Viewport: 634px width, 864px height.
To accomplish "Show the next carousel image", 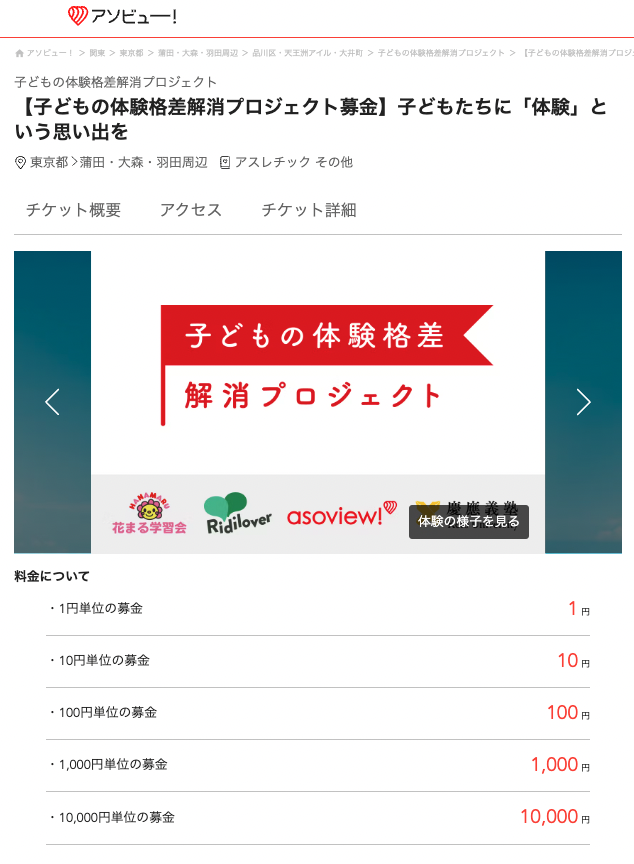I will pos(583,402).
